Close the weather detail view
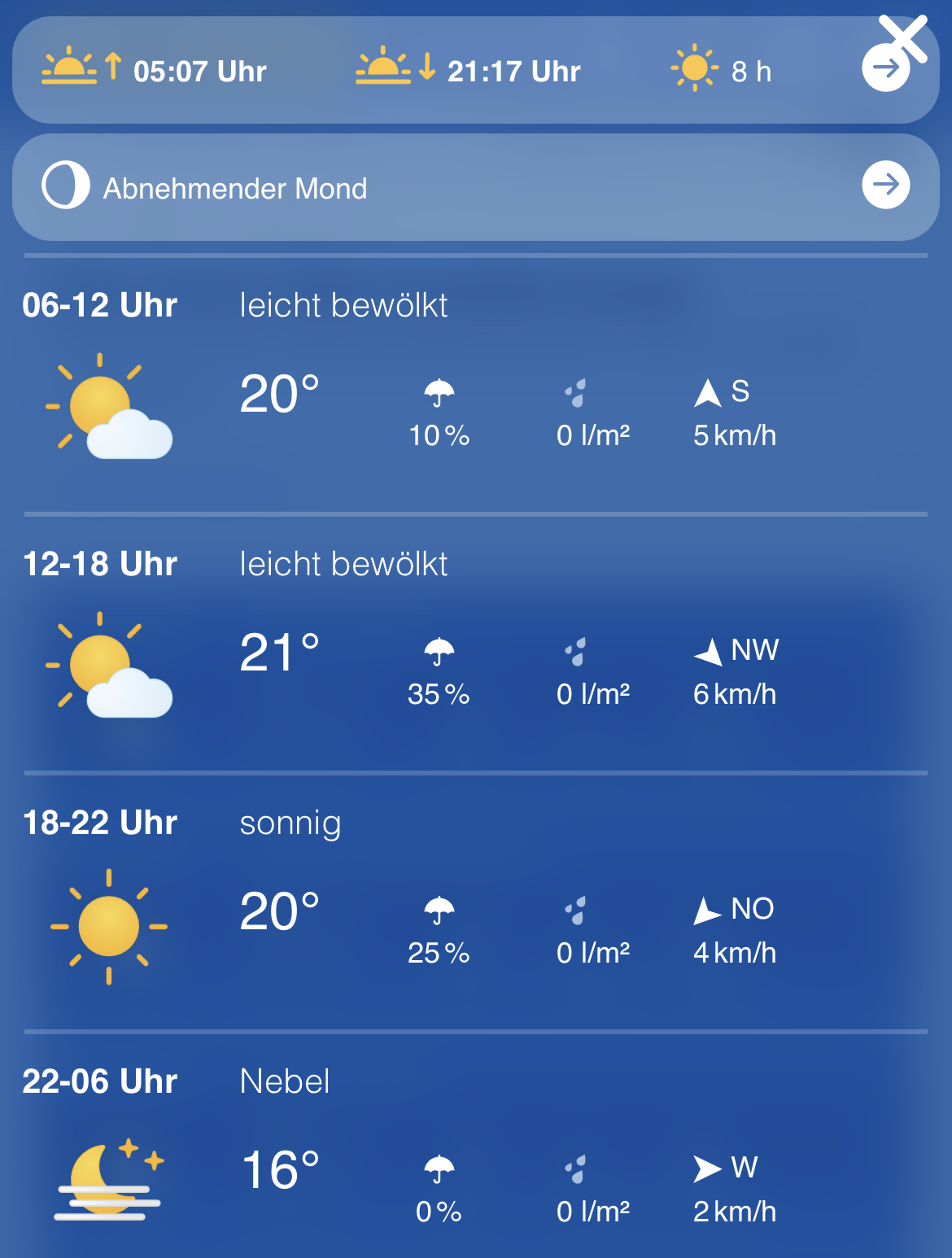 (x=904, y=37)
